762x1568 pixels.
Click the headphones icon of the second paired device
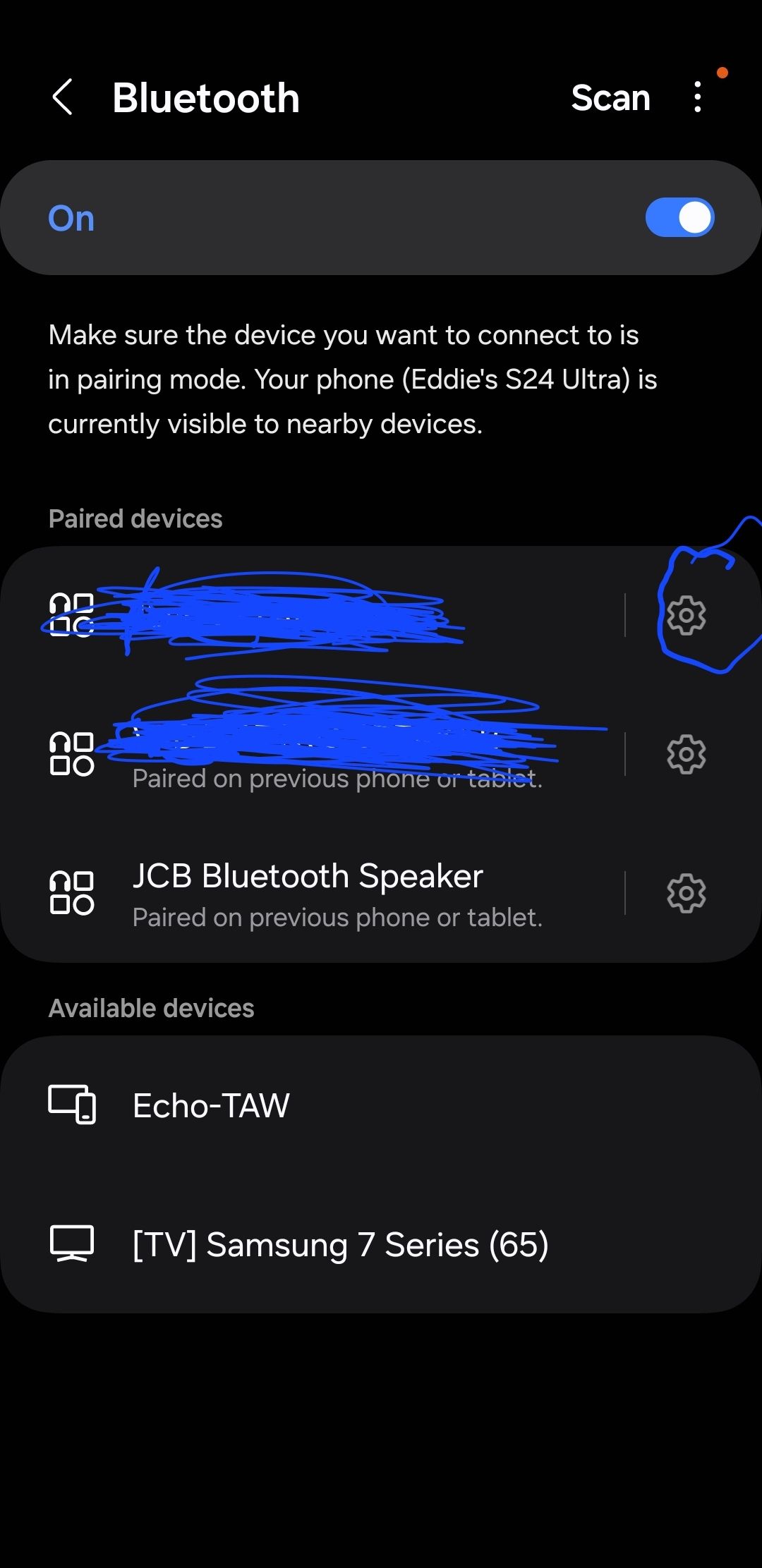click(71, 753)
